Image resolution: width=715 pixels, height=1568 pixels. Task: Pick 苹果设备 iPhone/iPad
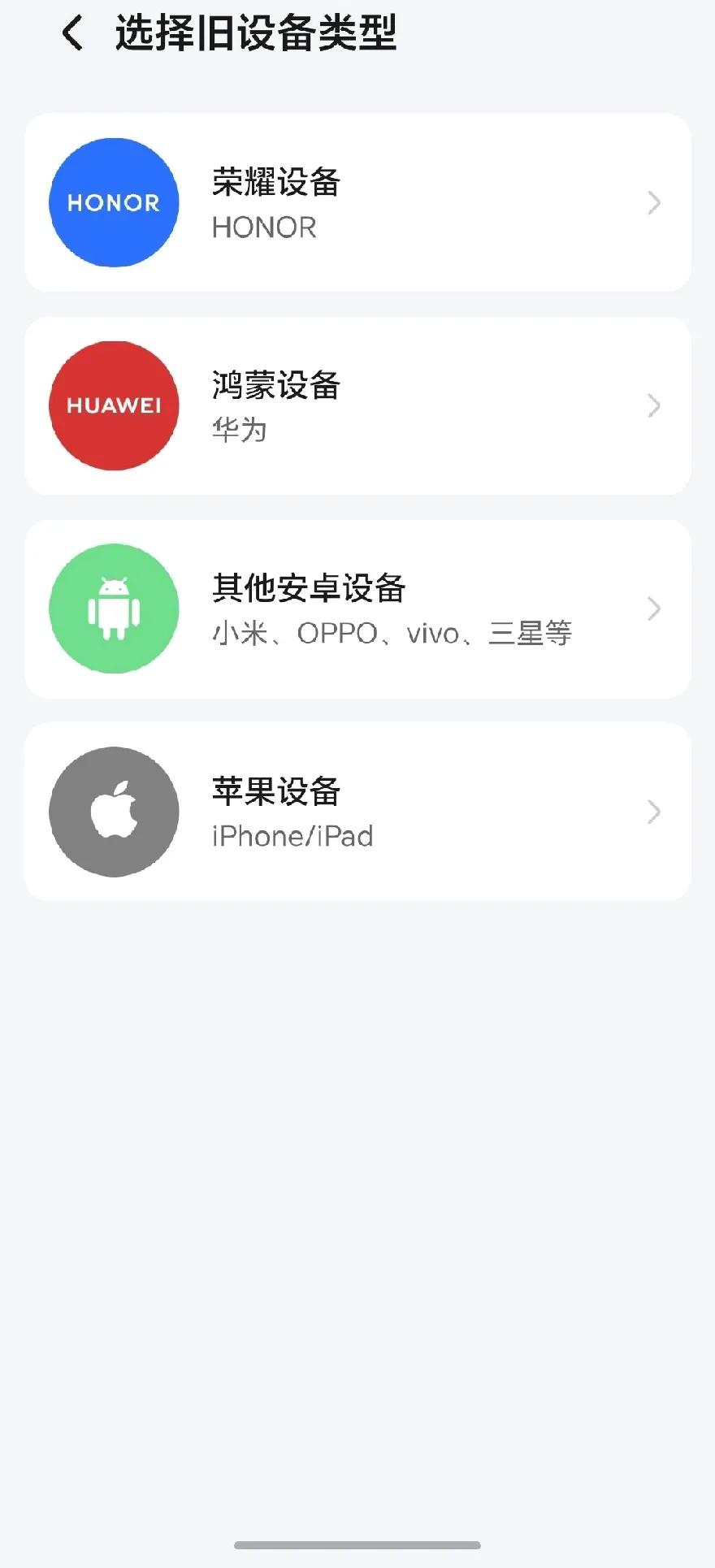(357, 812)
